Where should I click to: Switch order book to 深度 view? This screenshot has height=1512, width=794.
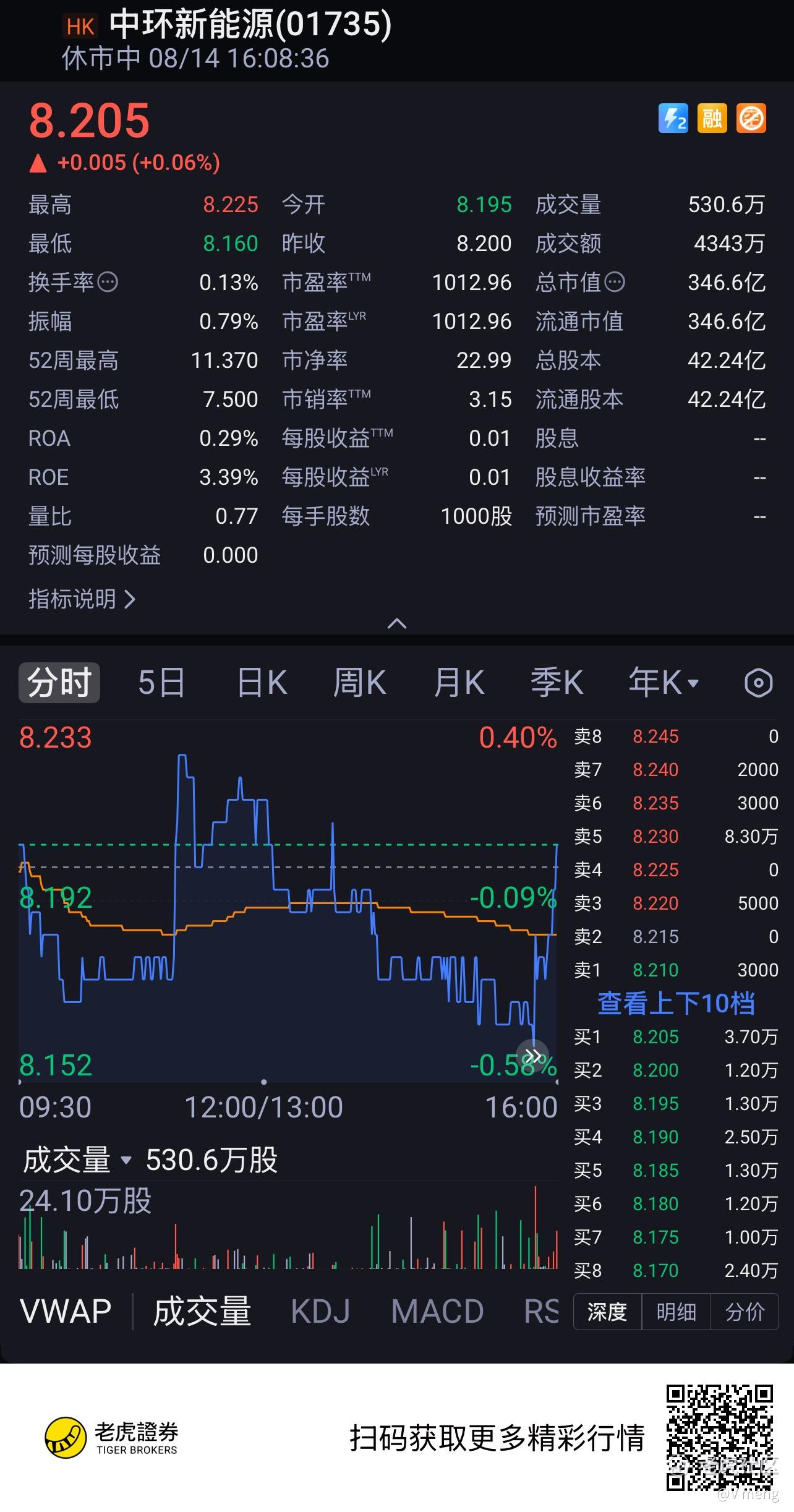point(607,1312)
